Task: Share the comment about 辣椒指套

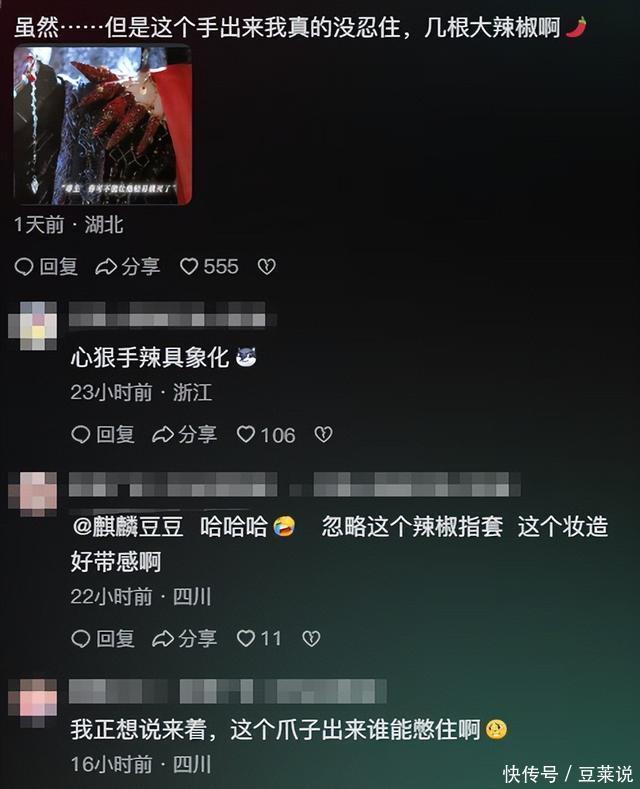Action: click(x=184, y=638)
